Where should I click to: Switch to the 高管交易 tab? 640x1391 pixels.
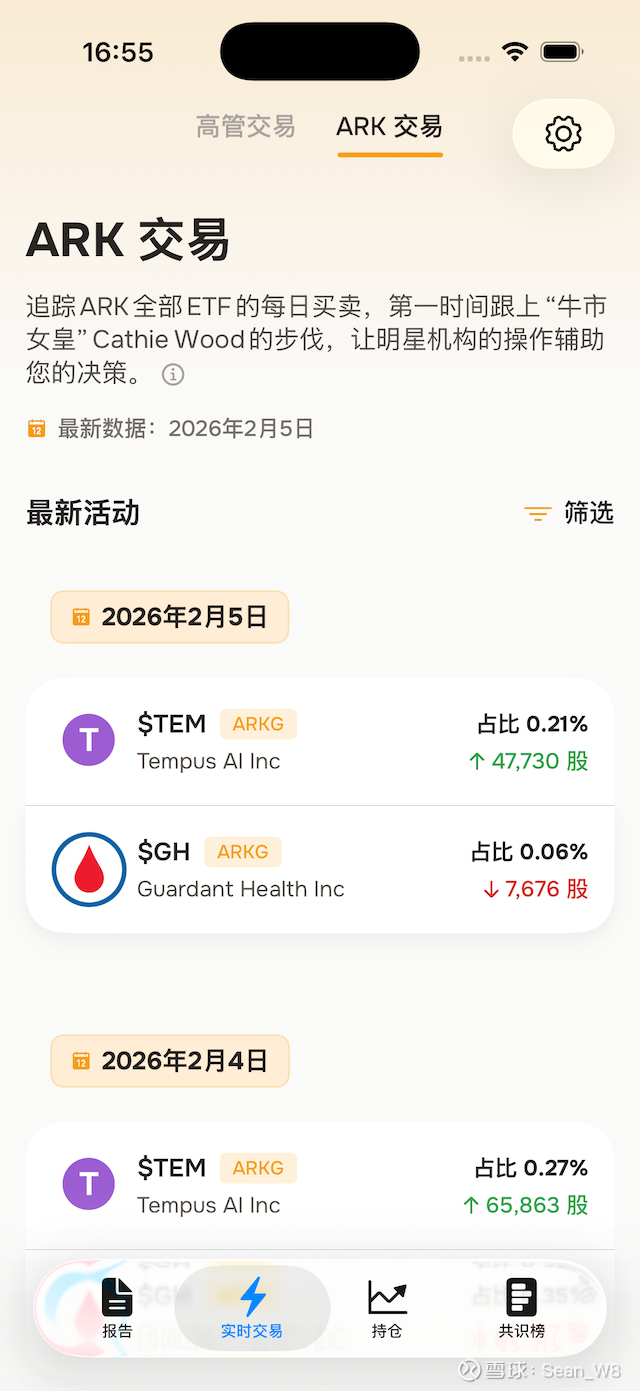point(245,127)
